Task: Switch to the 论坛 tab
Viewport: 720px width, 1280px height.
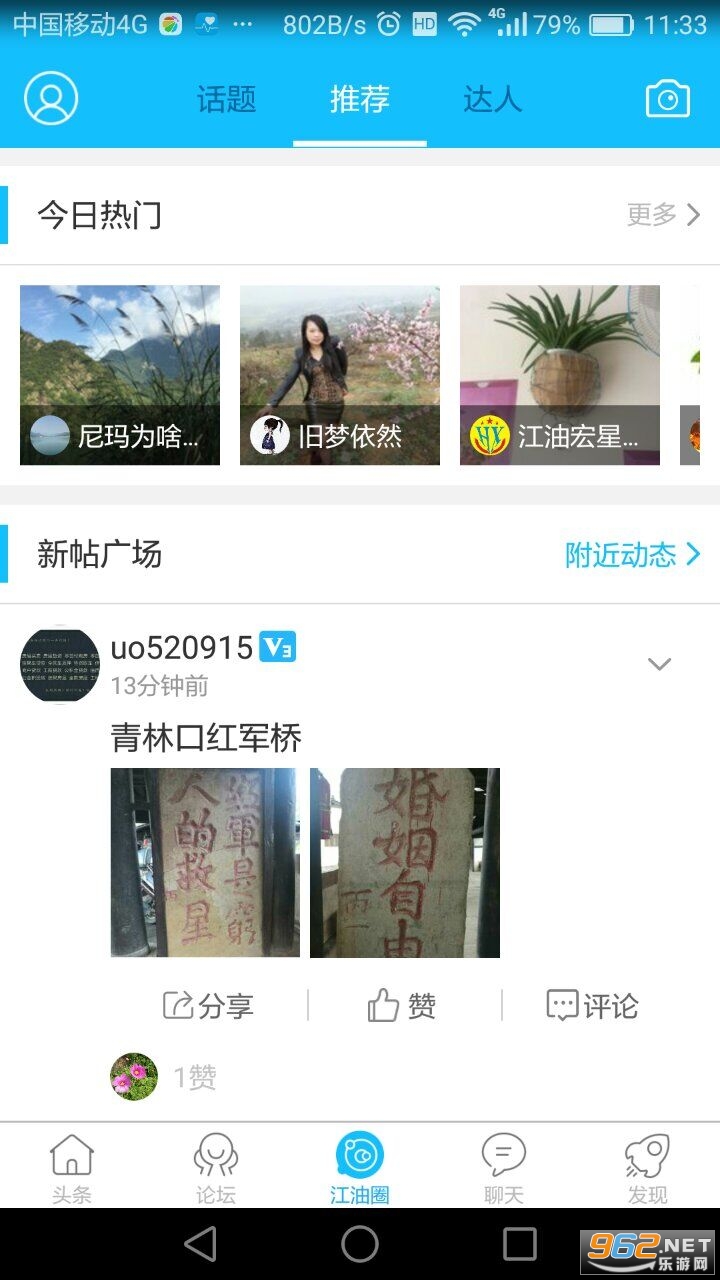Action: 215,1167
